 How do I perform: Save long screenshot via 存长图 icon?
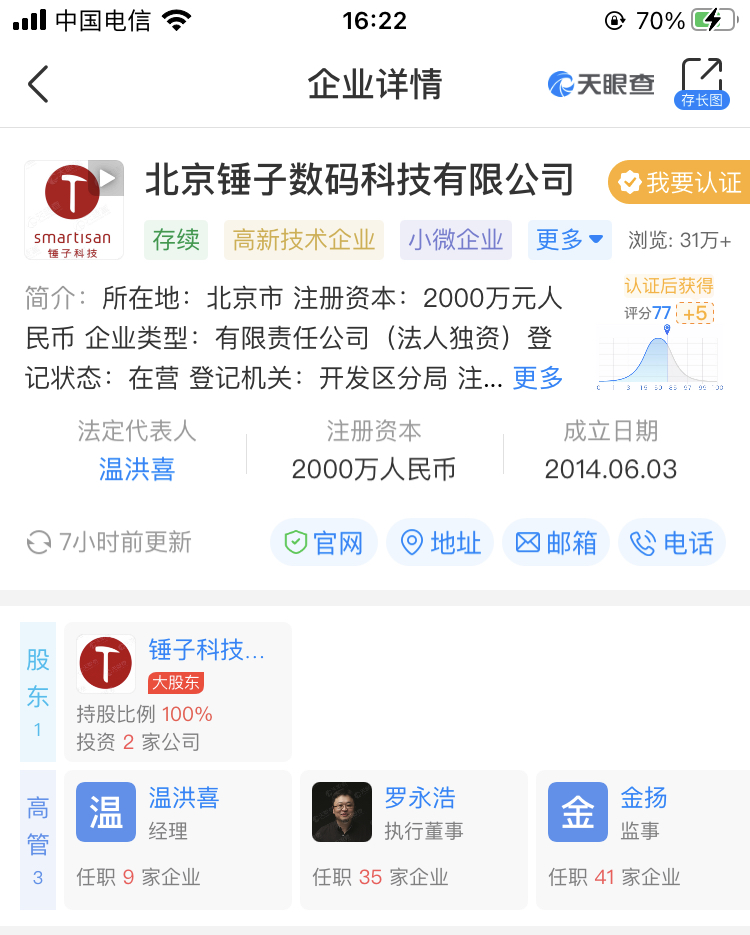701,83
